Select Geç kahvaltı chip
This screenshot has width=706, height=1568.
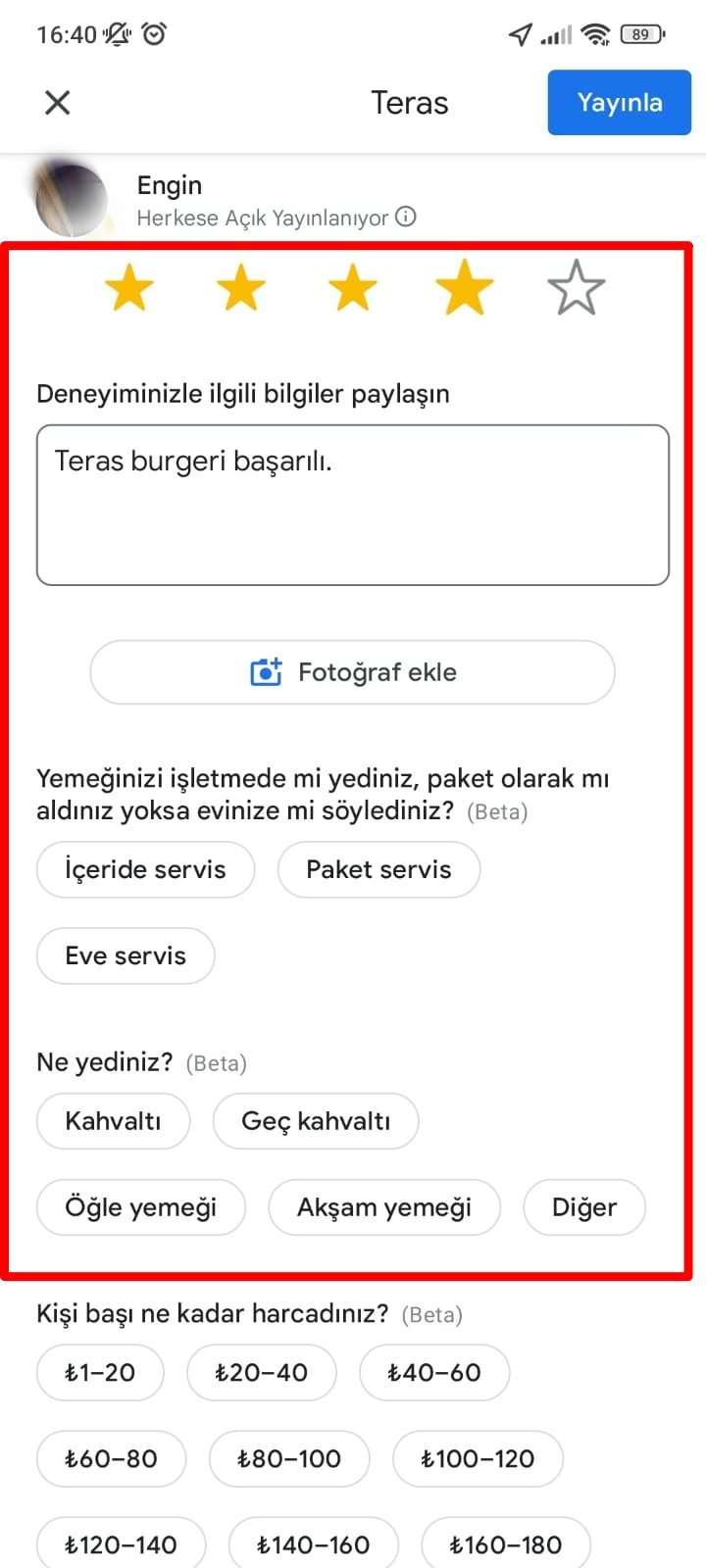pyautogui.click(x=316, y=1121)
